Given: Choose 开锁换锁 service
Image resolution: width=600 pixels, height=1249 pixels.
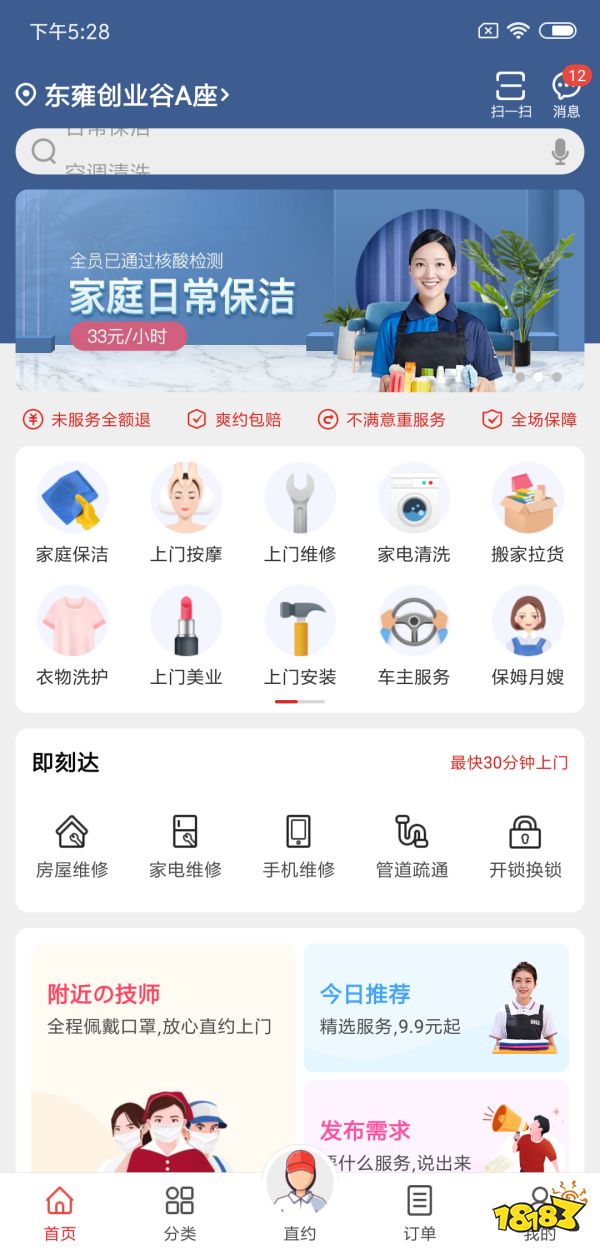Looking at the screenshot, I should (525, 846).
